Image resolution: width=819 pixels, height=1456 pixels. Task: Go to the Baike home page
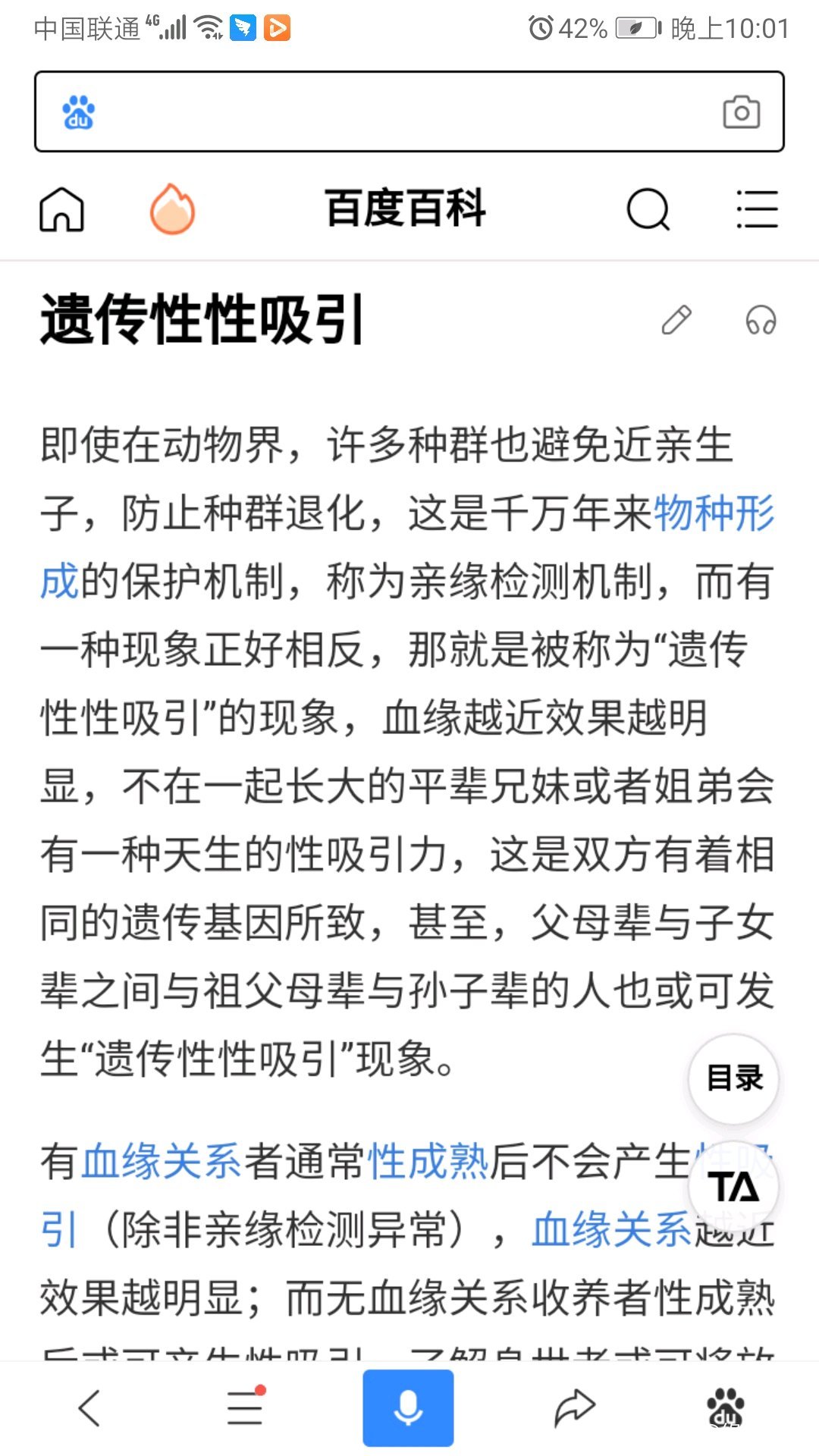coord(61,209)
